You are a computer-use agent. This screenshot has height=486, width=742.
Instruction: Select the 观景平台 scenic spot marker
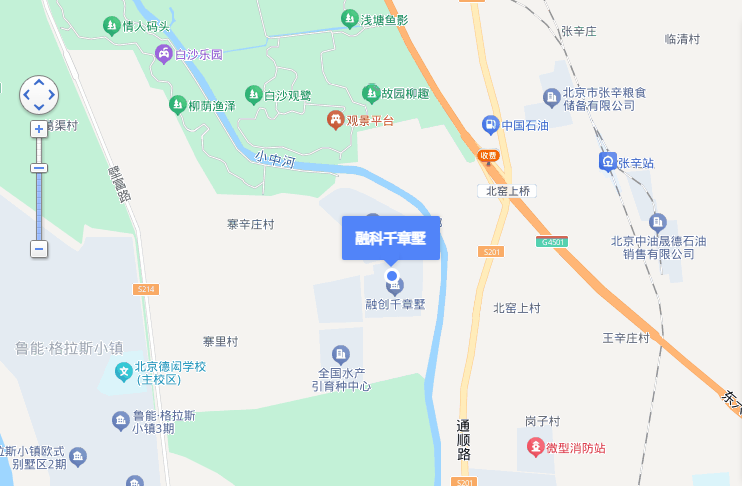(x=336, y=121)
